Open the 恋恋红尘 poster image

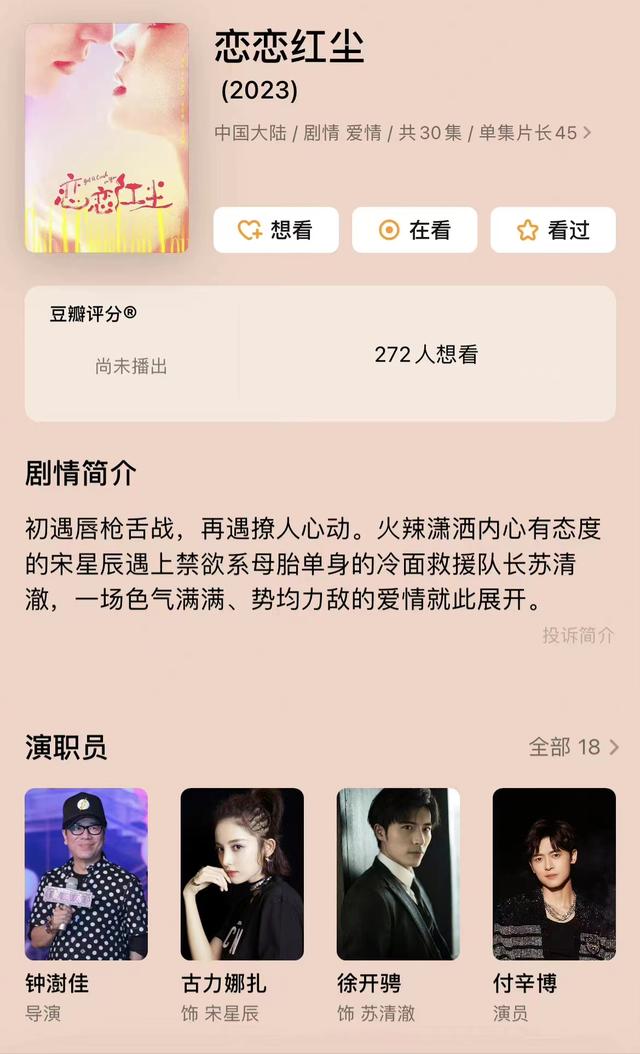pyautogui.click(x=107, y=138)
